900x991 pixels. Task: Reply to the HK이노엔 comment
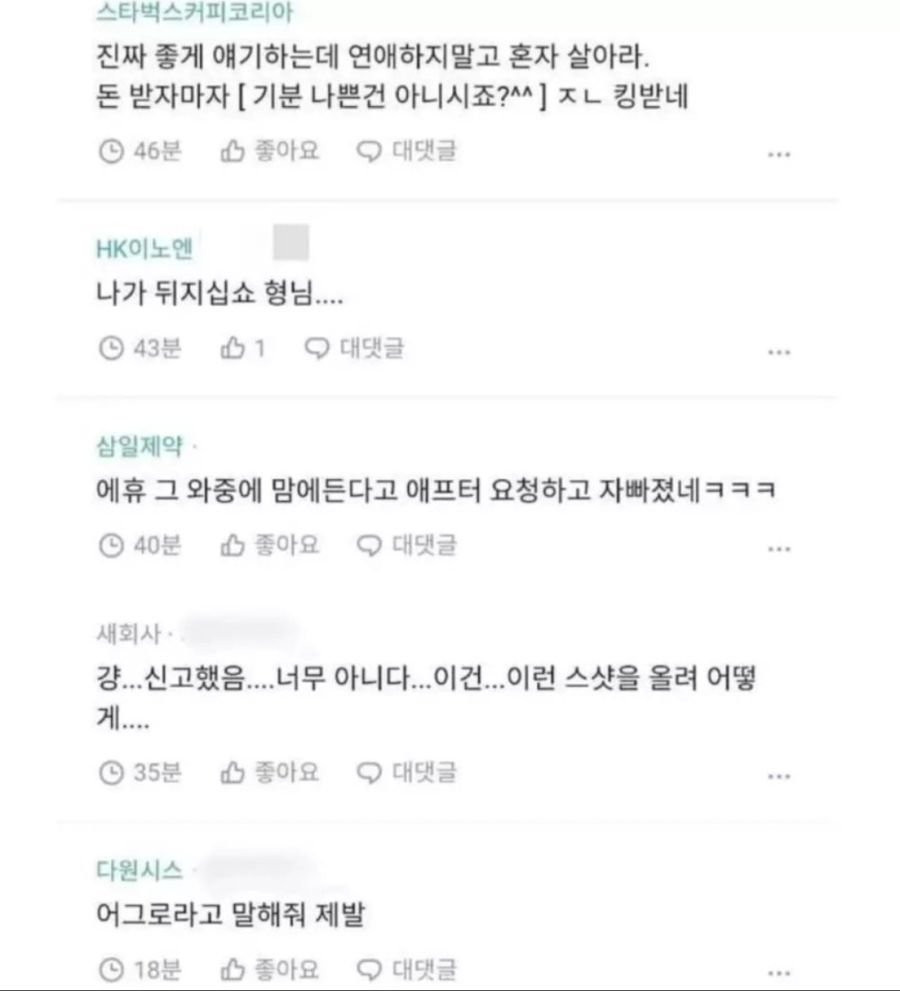coord(353,349)
